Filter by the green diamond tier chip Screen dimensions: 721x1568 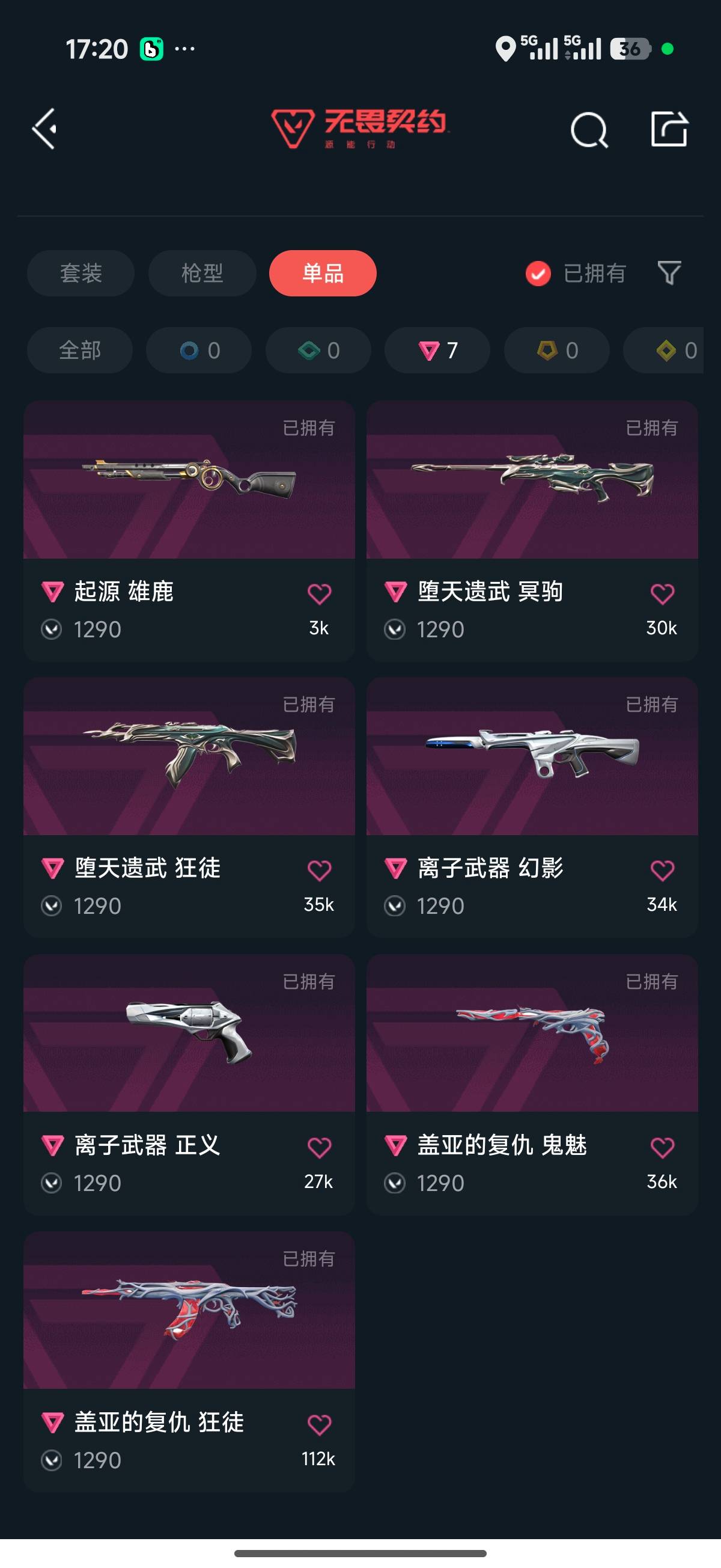coord(318,350)
